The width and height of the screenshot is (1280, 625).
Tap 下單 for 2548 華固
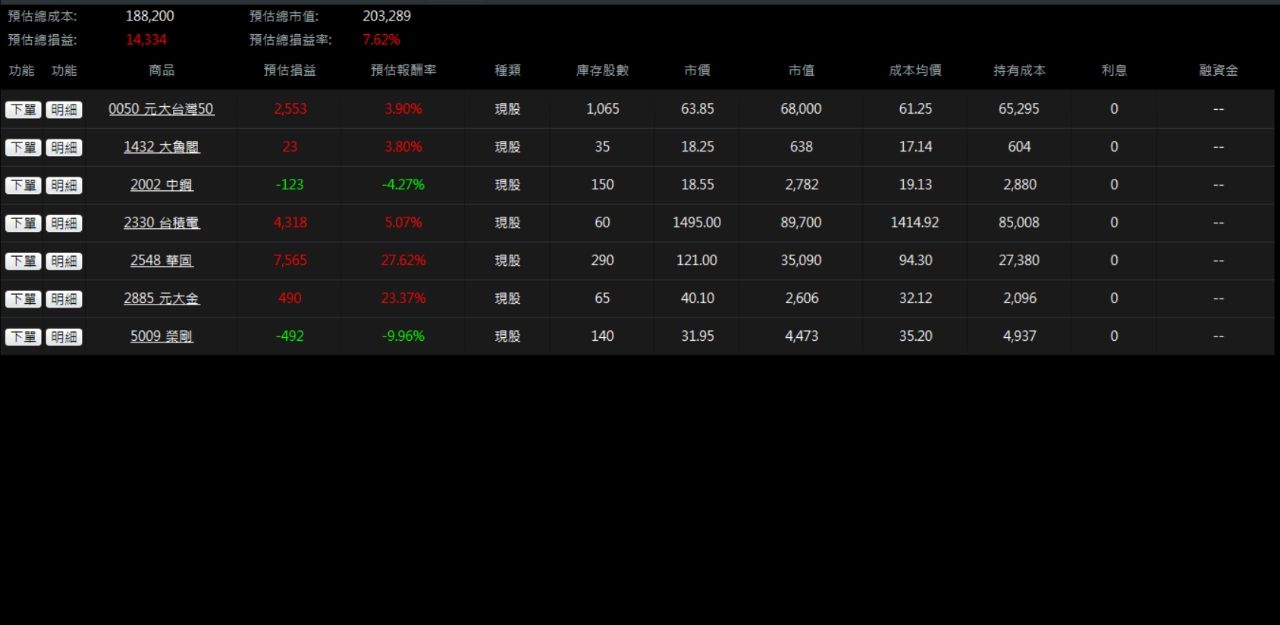(23, 262)
